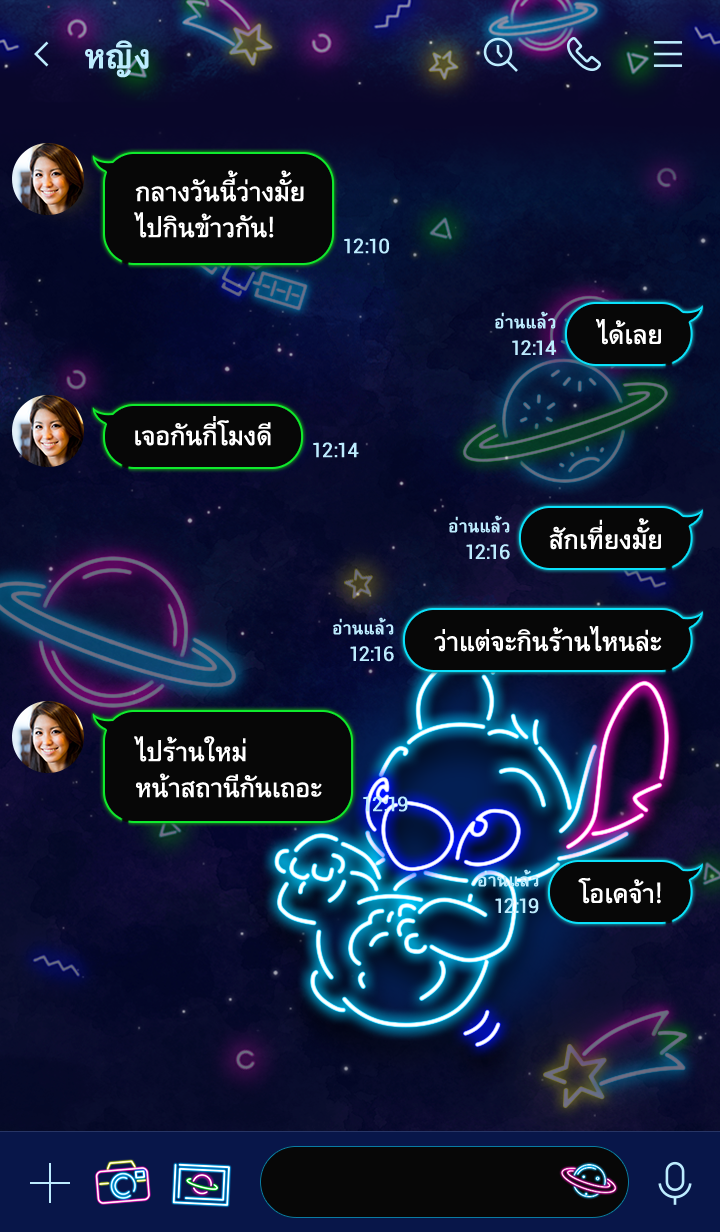This screenshot has height=1232, width=720.
Task: Record a voice message with the microphone
Action: tap(675, 1183)
